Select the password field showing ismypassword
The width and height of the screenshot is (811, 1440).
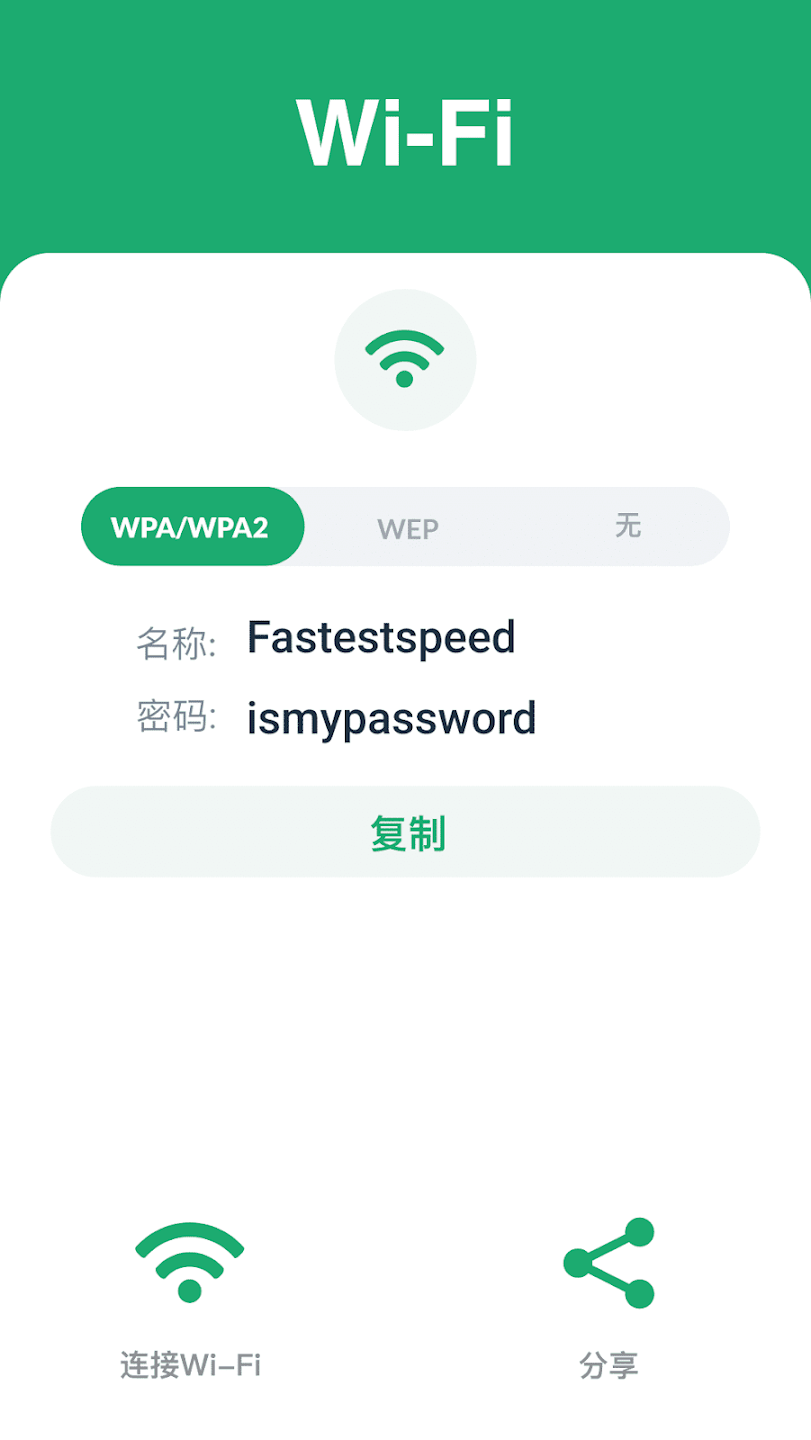392,718
